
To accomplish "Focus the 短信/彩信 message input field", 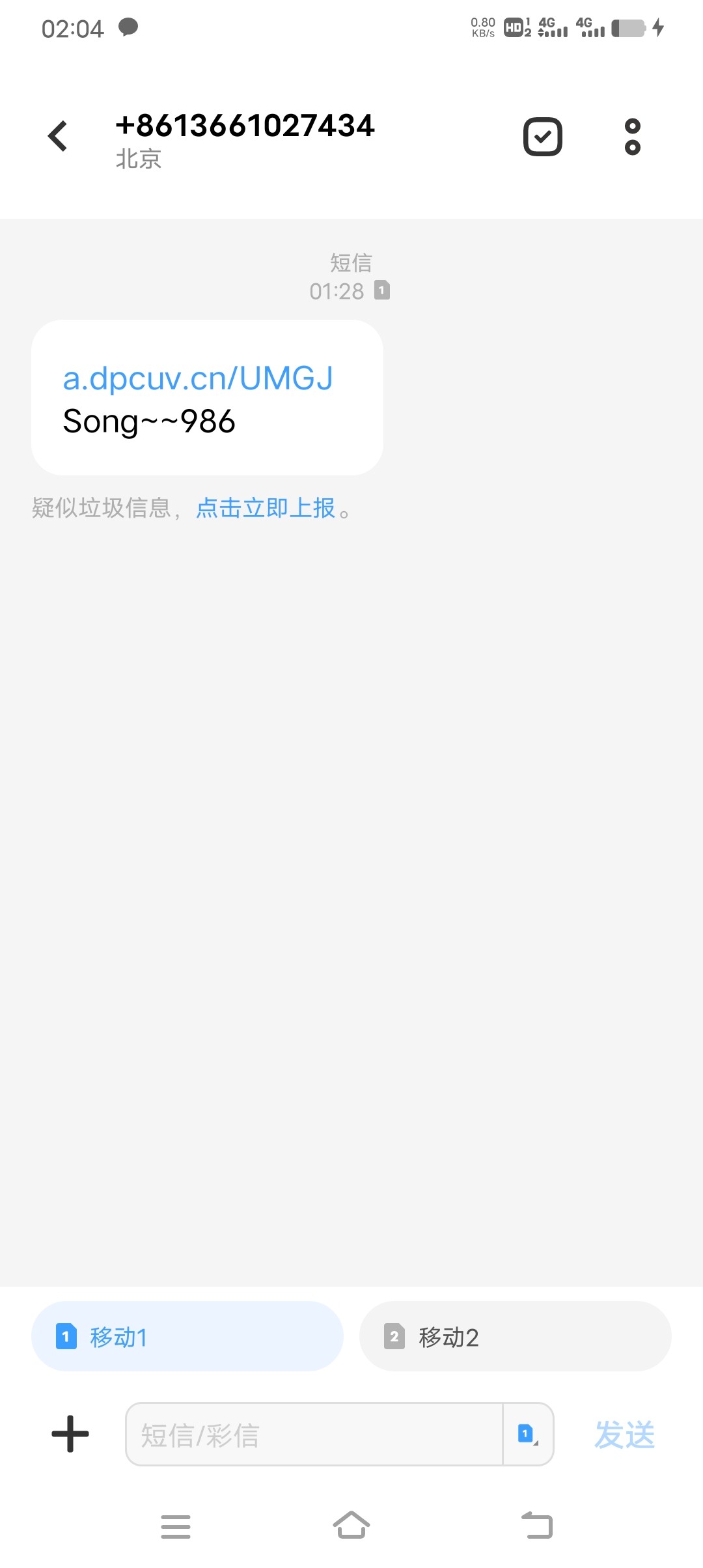I will click(x=314, y=1435).
